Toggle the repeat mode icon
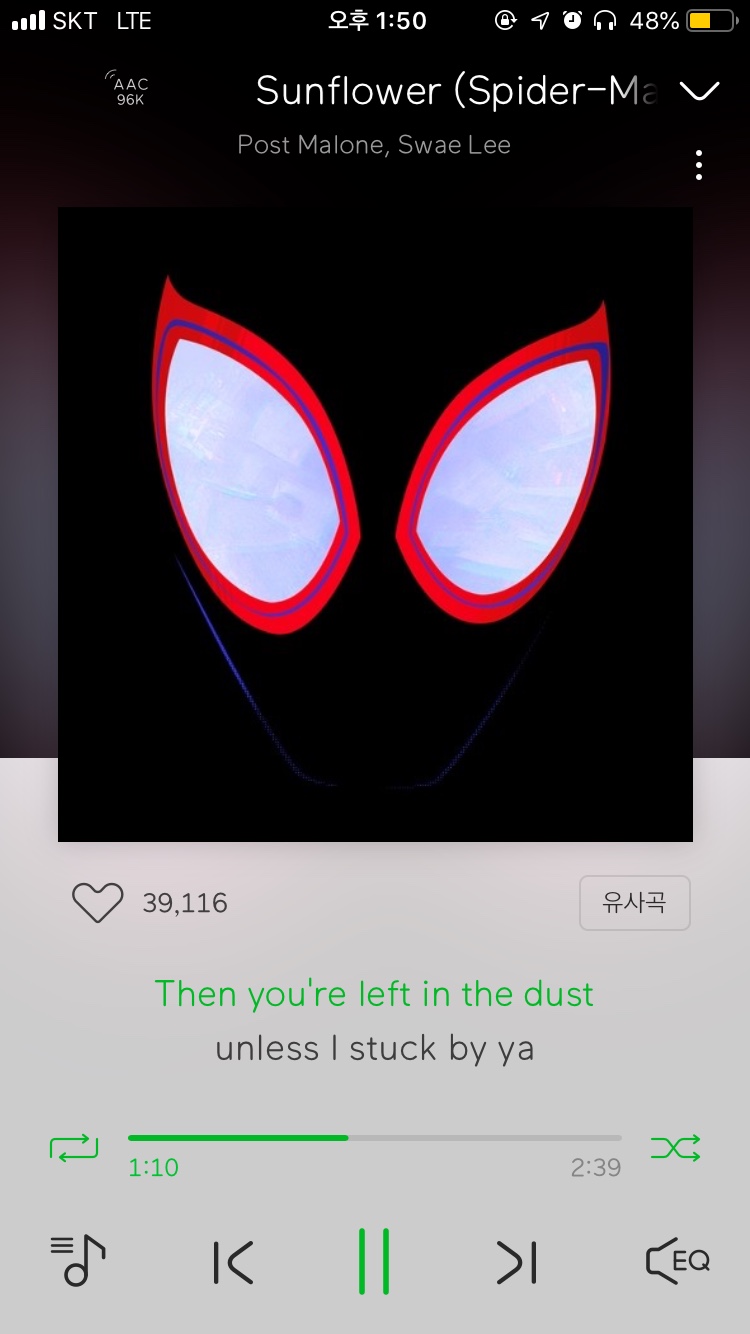Image resolution: width=750 pixels, height=1334 pixels. pyautogui.click(x=74, y=1147)
